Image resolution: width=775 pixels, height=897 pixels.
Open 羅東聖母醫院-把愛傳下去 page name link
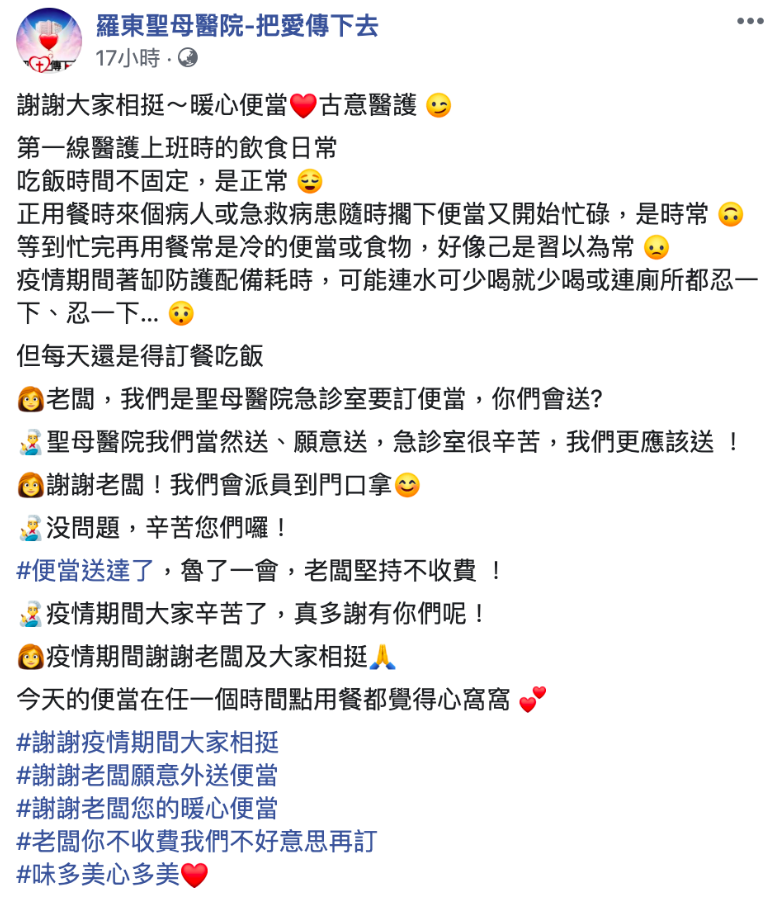[237, 25]
